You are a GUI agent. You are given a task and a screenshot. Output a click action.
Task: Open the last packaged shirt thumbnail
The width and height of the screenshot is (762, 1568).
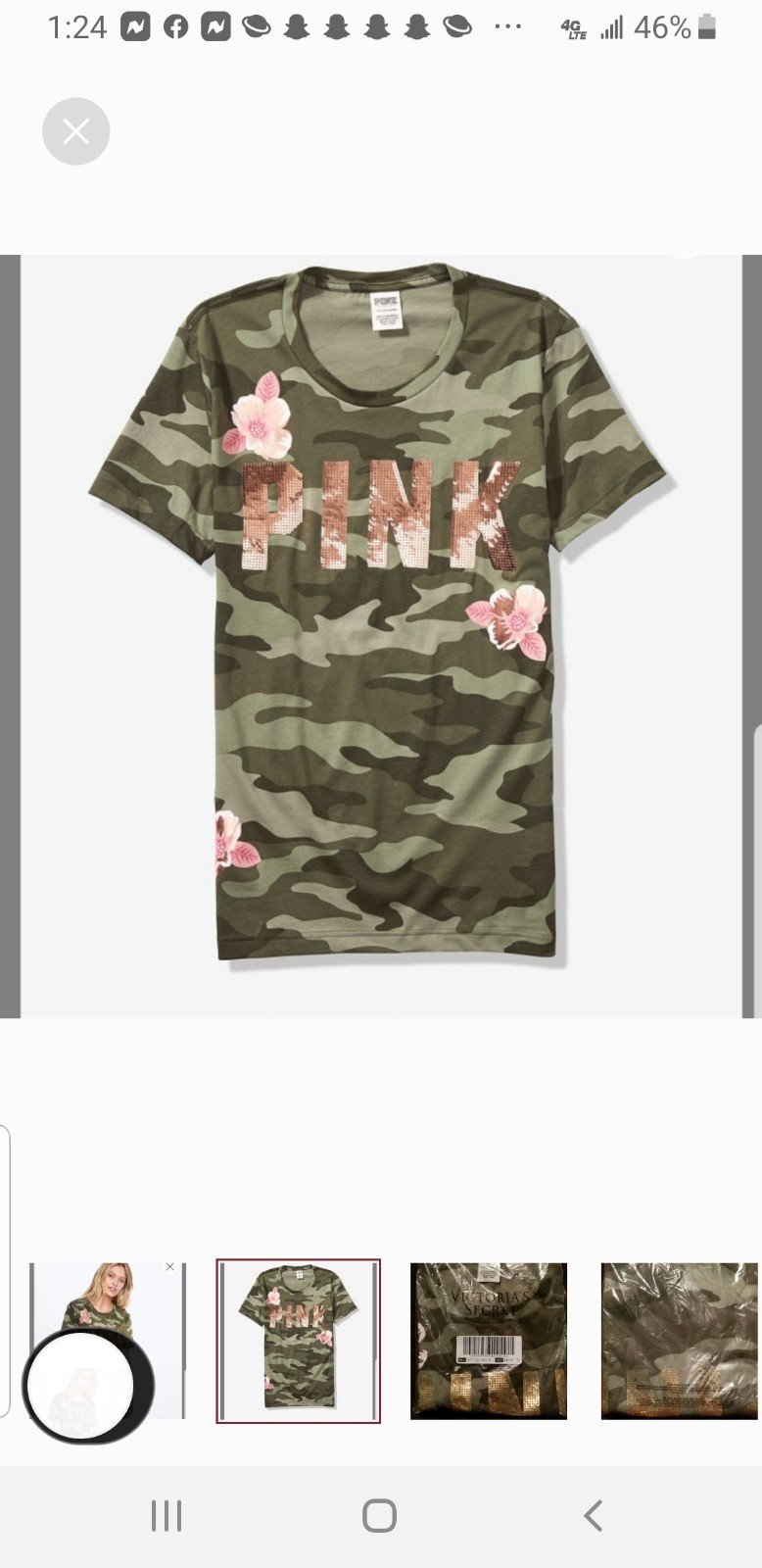[680, 1341]
